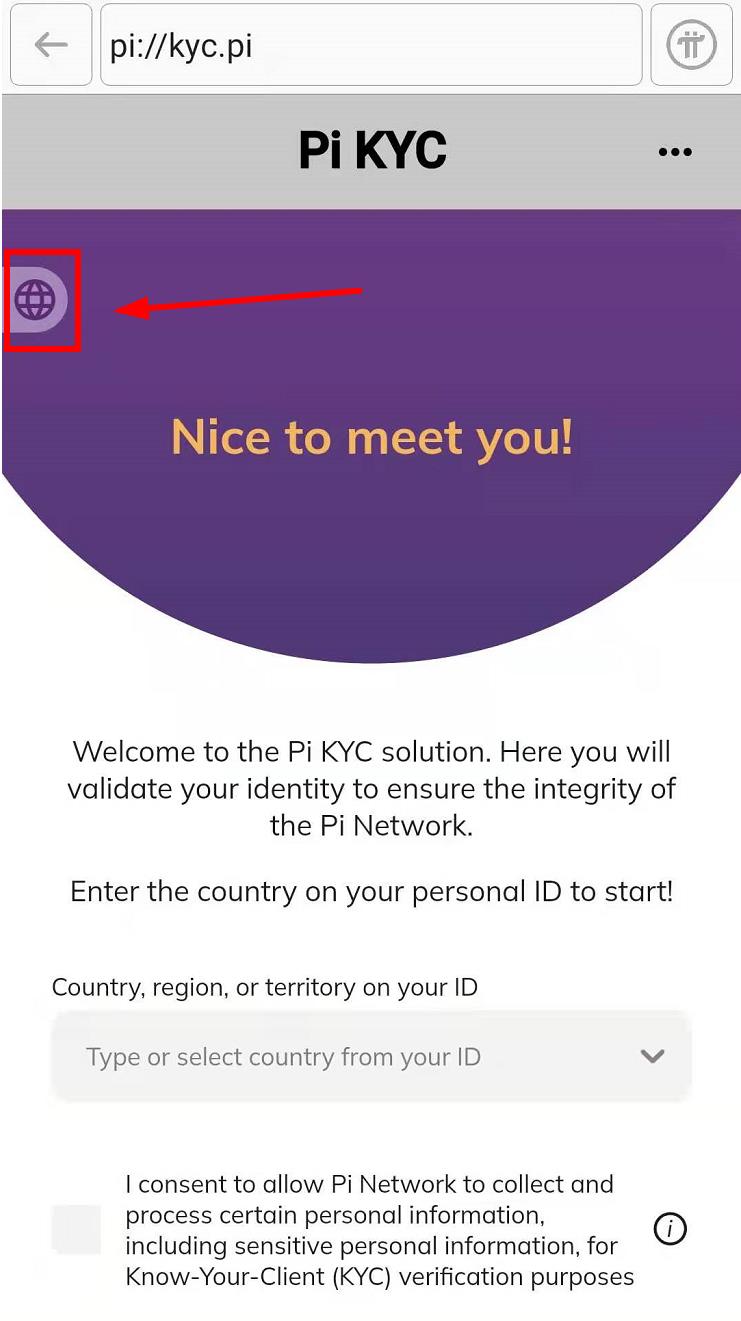741x1321 pixels.
Task: Check the KYC consent checkbox
Action: tap(77, 1229)
